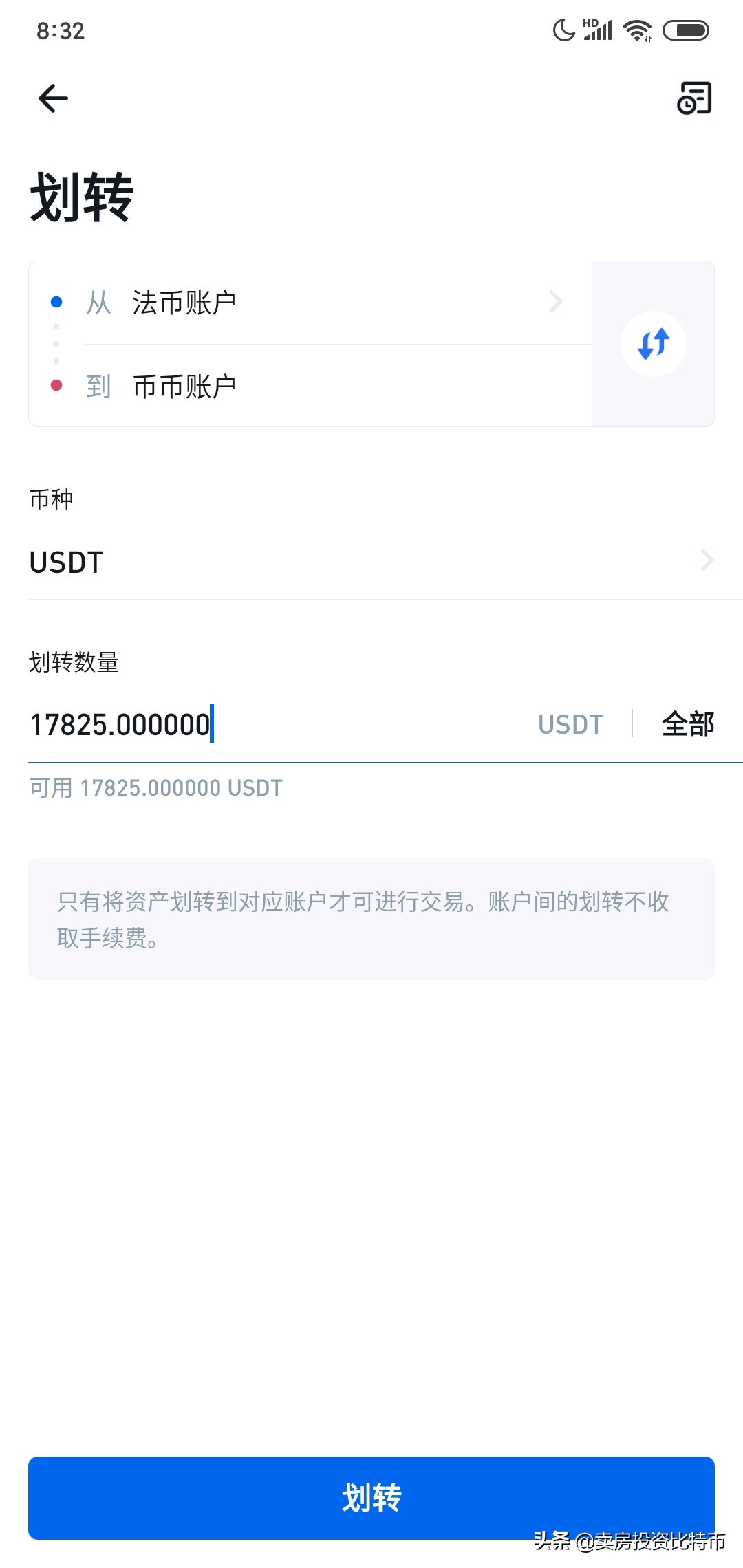This screenshot has height=1568, width=743.
Task: Click the Wi-Fi status bar icon
Action: click(636, 30)
